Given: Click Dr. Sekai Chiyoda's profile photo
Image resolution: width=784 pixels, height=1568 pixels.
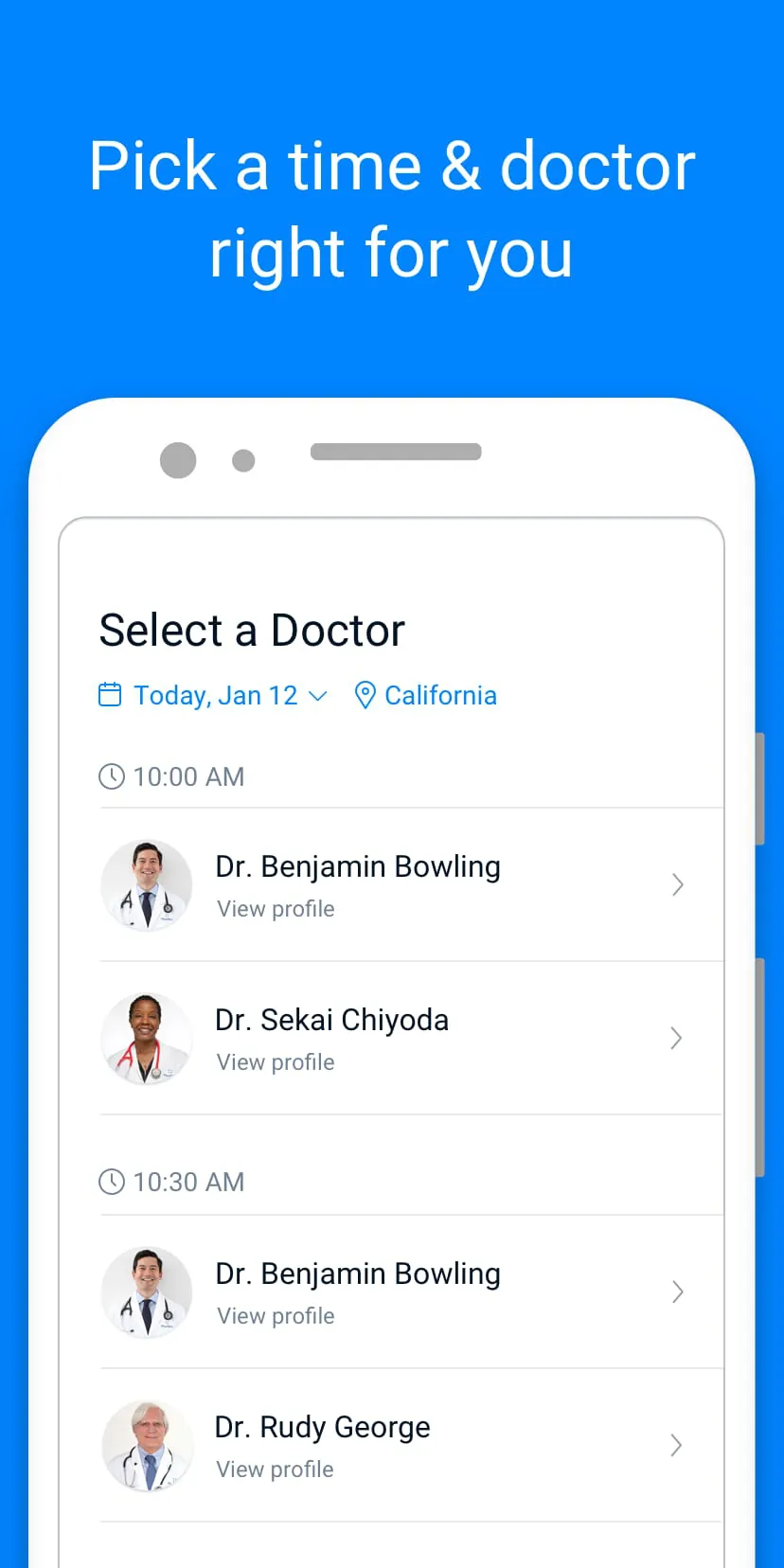Looking at the screenshot, I should point(147,1038).
